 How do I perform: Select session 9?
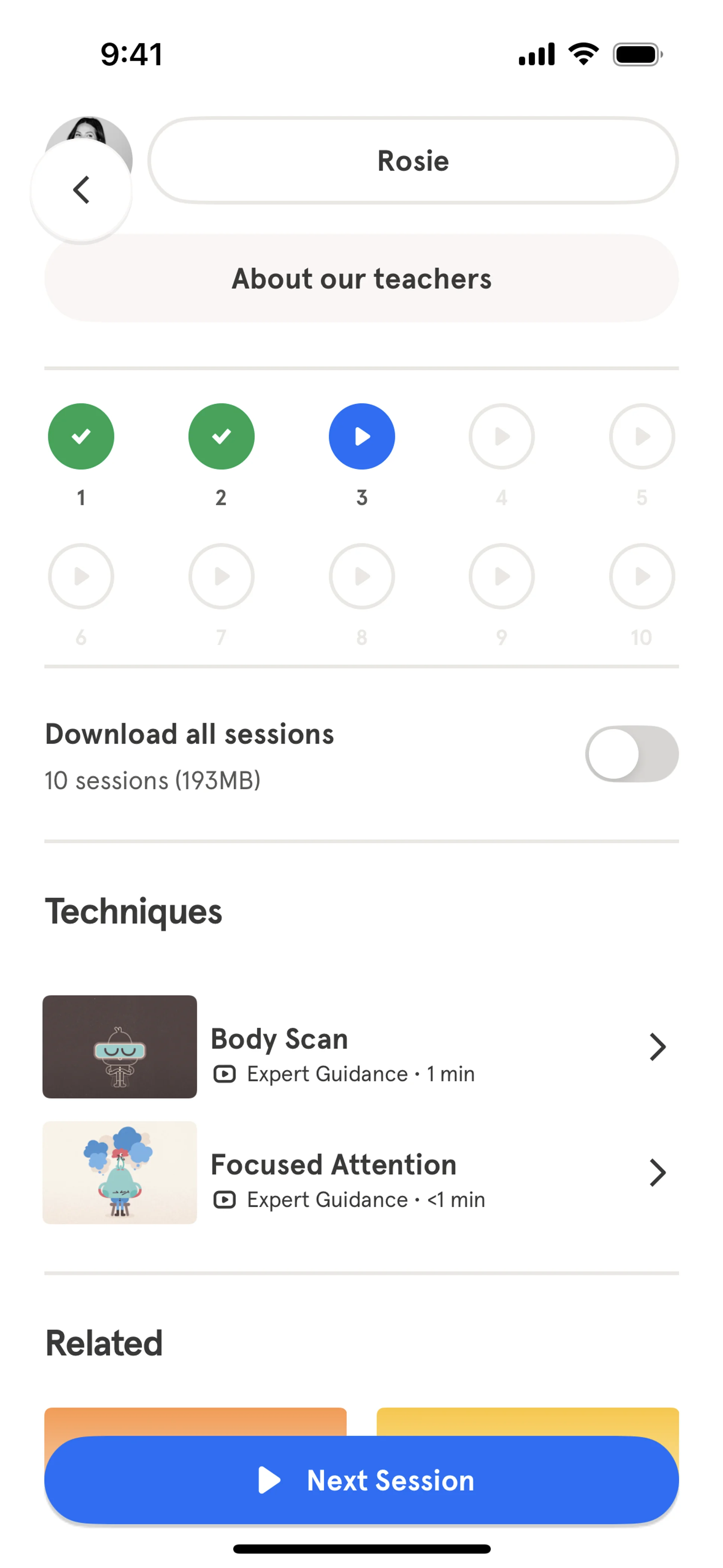coord(502,576)
